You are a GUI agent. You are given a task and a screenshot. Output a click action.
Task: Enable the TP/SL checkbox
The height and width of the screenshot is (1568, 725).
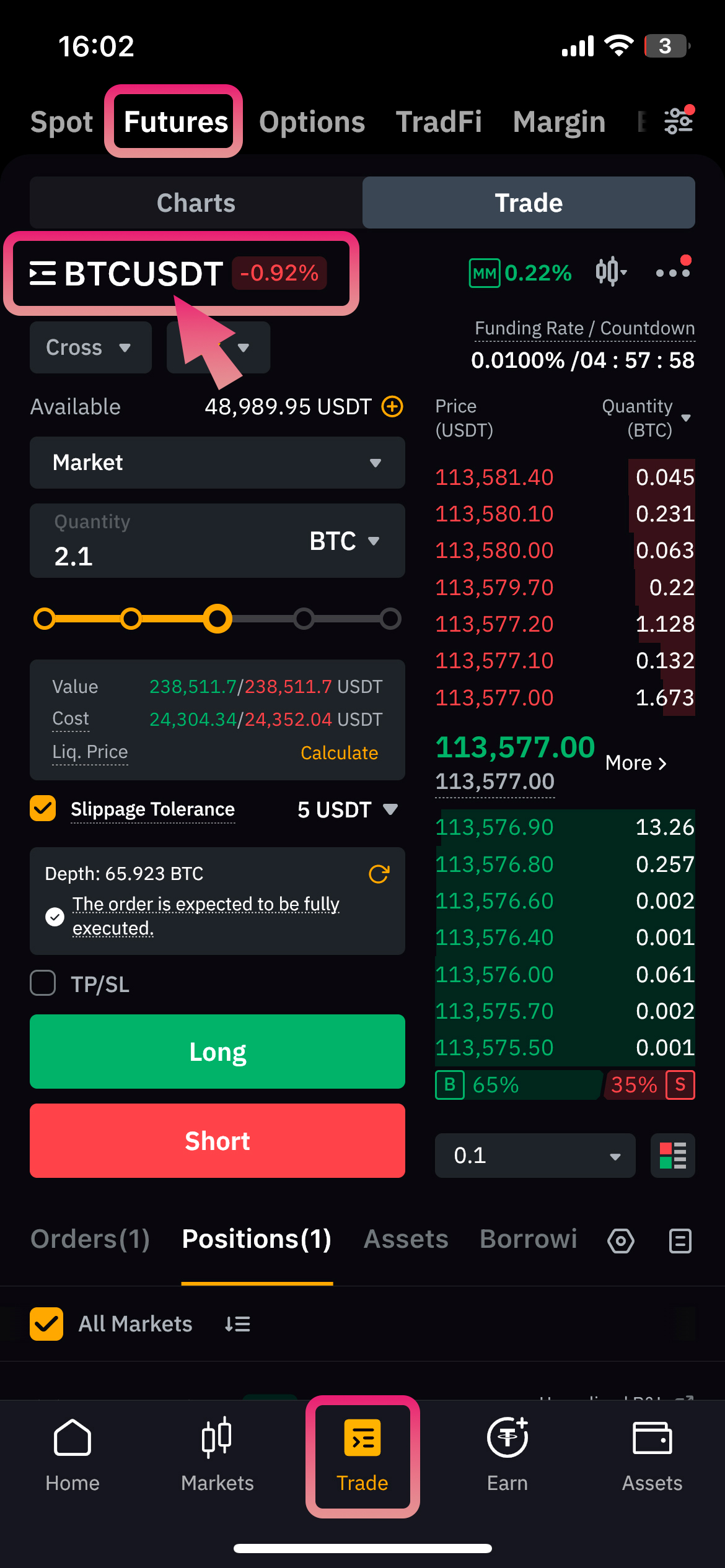42,983
